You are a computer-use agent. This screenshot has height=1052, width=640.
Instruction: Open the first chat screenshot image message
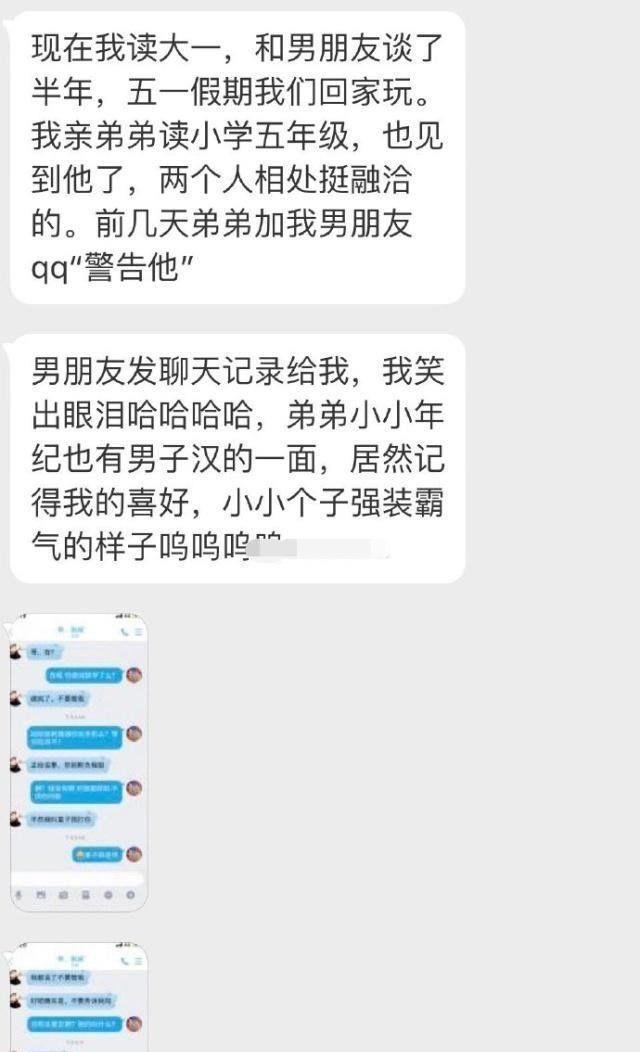coord(79,763)
